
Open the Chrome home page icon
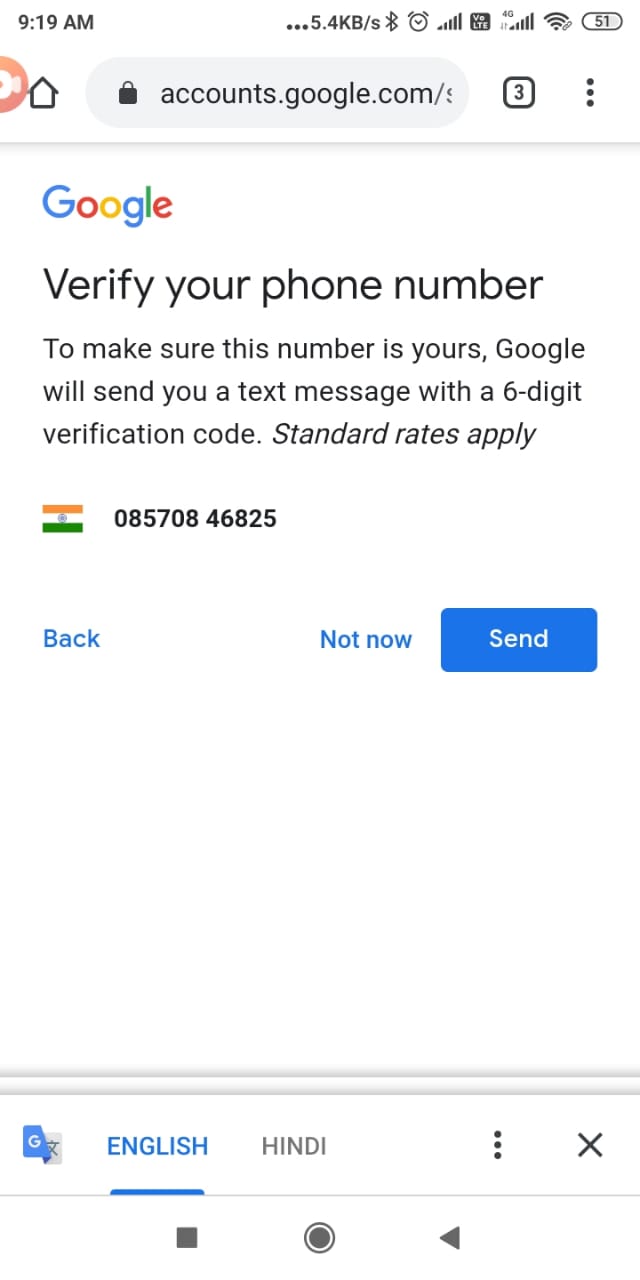44,94
